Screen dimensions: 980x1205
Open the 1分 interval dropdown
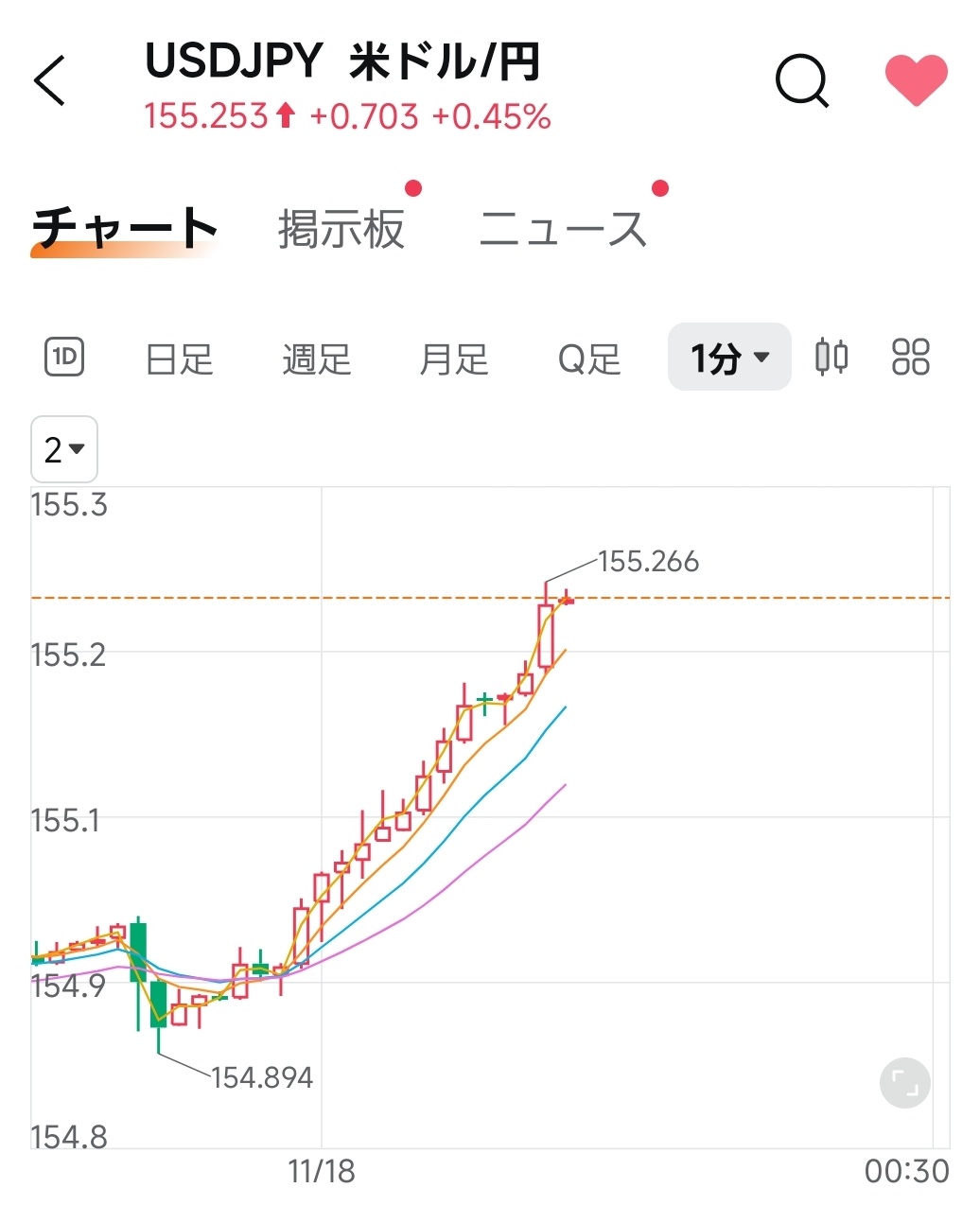point(729,358)
